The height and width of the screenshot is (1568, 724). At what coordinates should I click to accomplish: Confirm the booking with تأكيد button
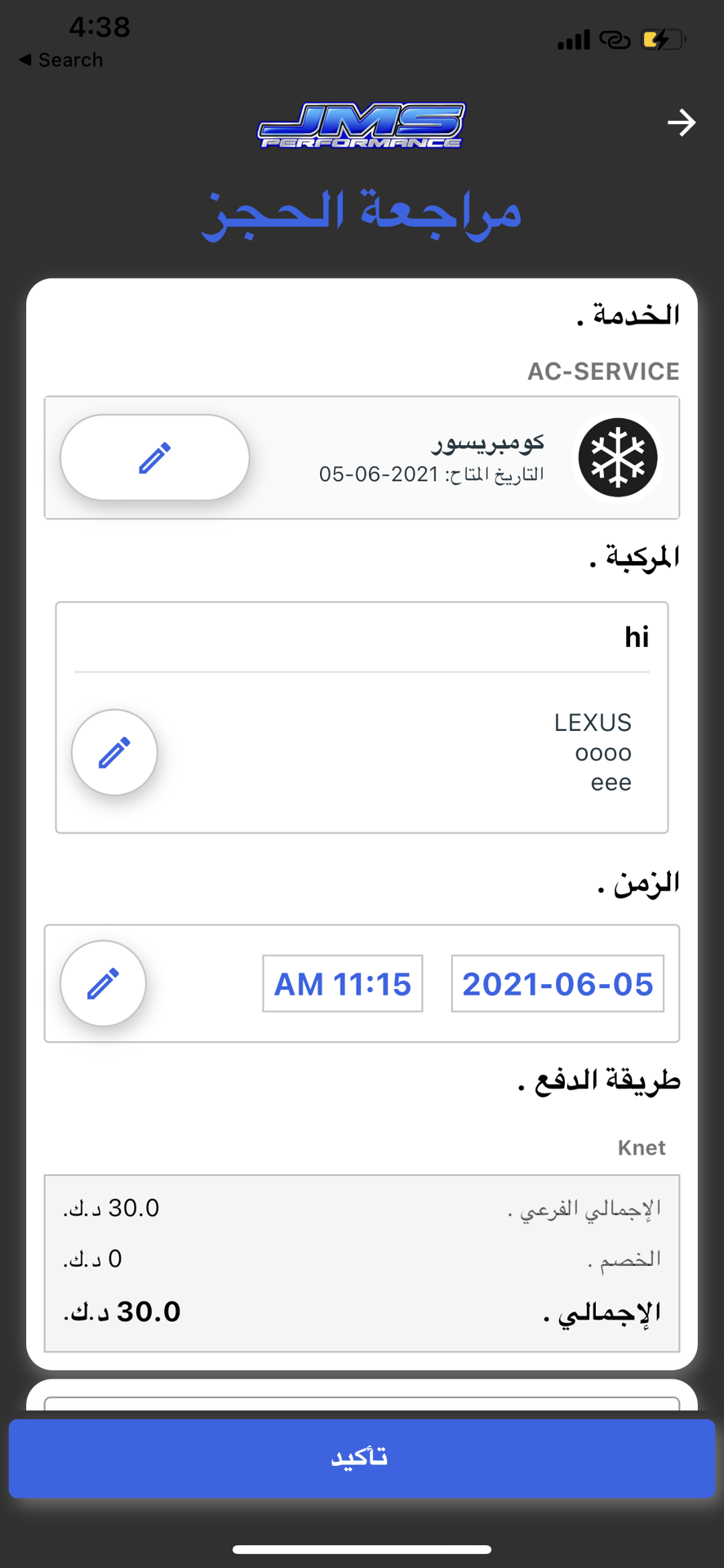pyautogui.click(x=362, y=1458)
